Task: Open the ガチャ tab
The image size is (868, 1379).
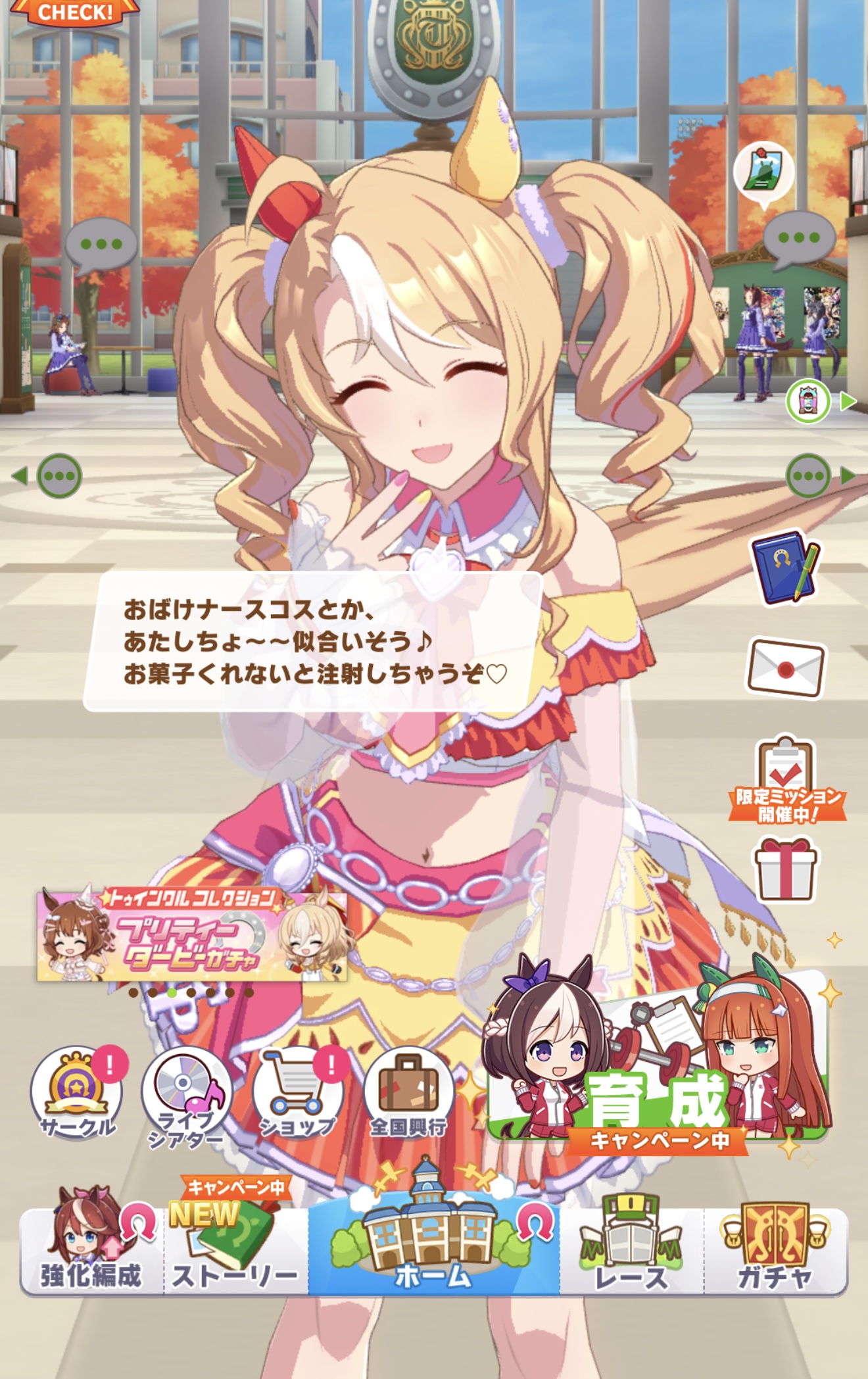Action: click(775, 1249)
